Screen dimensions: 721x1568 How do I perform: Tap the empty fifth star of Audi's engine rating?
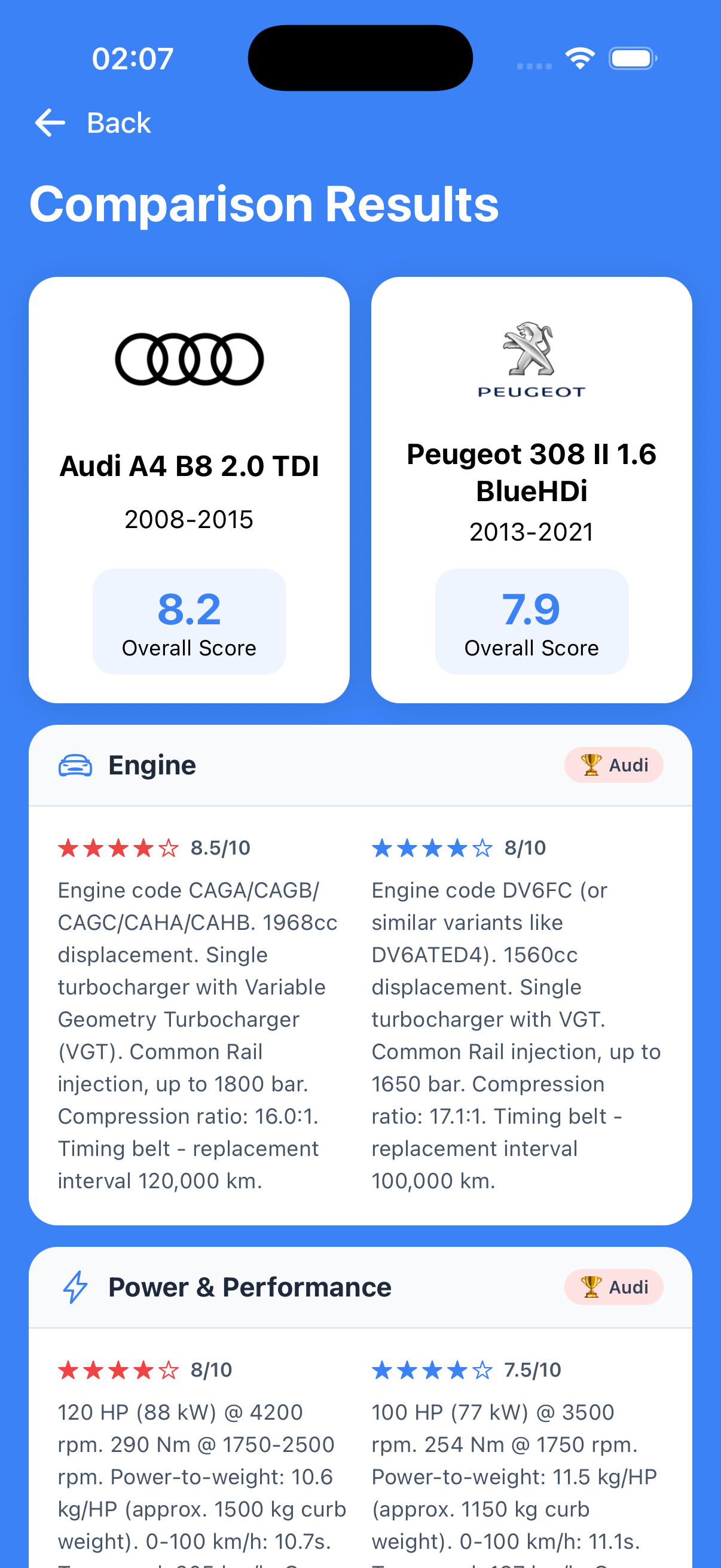click(x=169, y=847)
